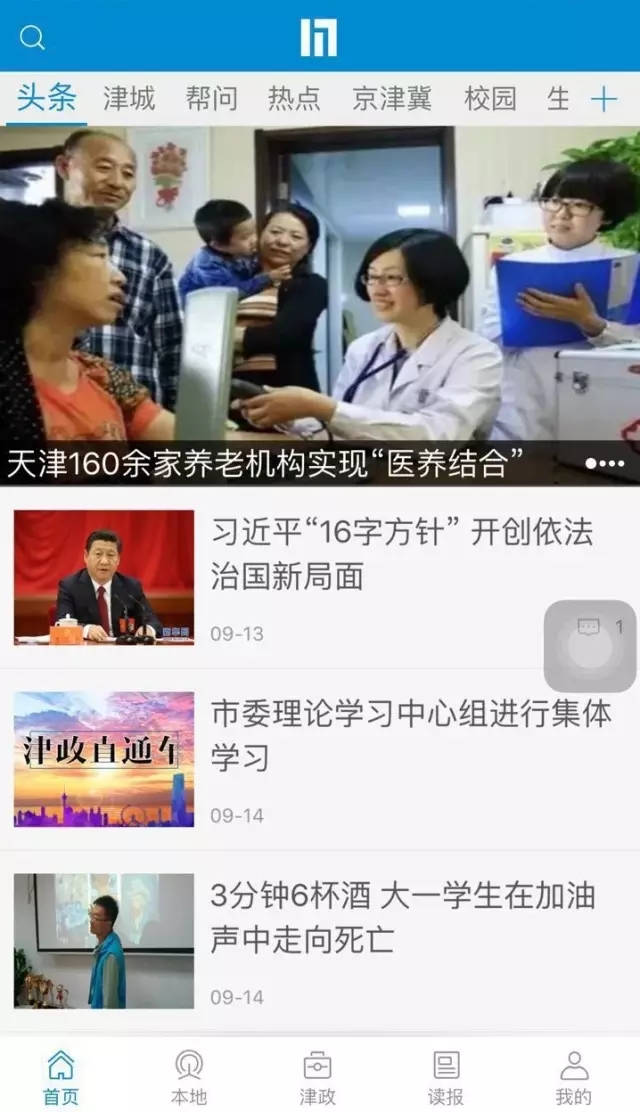Open the 读报 tab
The image size is (640, 1112).
446,1077
